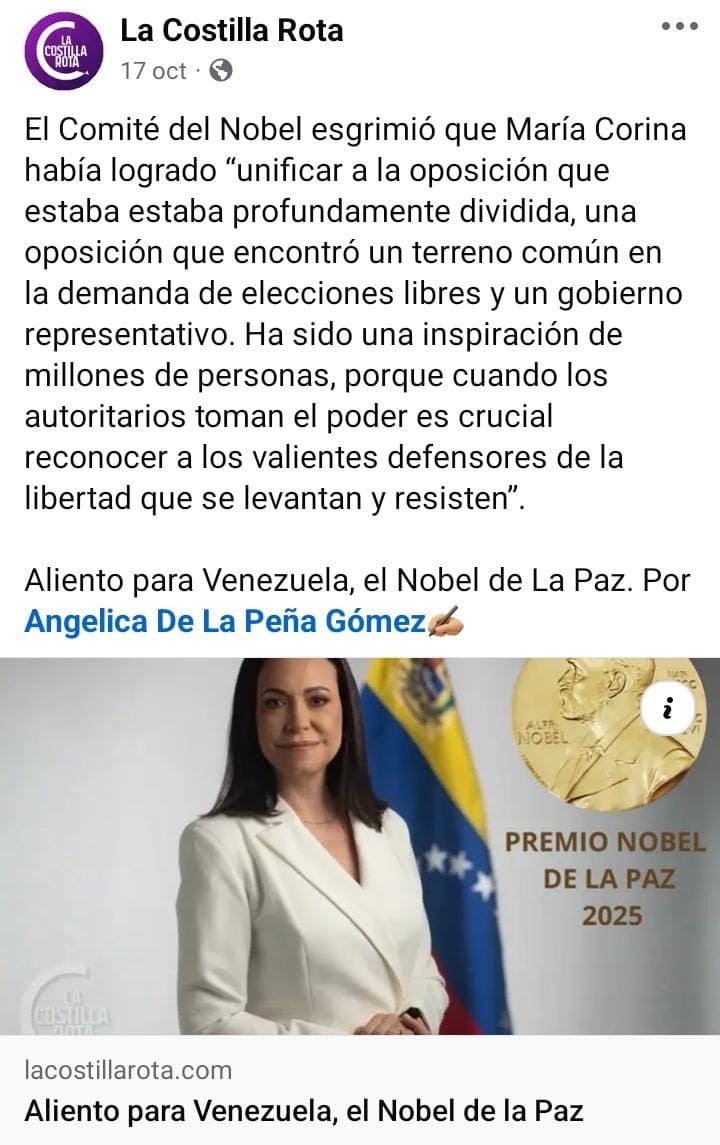The width and height of the screenshot is (720, 1145).
Task: Open the La Costilla Rota page name
Action: point(231,30)
